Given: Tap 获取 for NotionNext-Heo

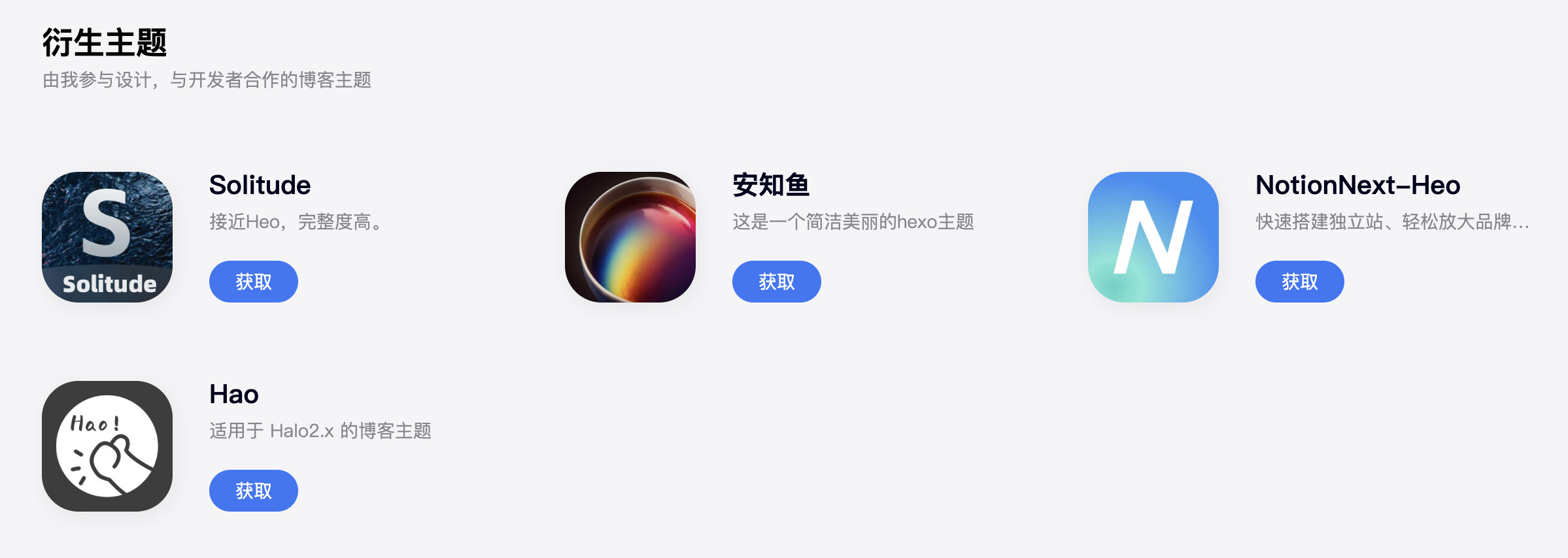Looking at the screenshot, I should (x=1300, y=282).
